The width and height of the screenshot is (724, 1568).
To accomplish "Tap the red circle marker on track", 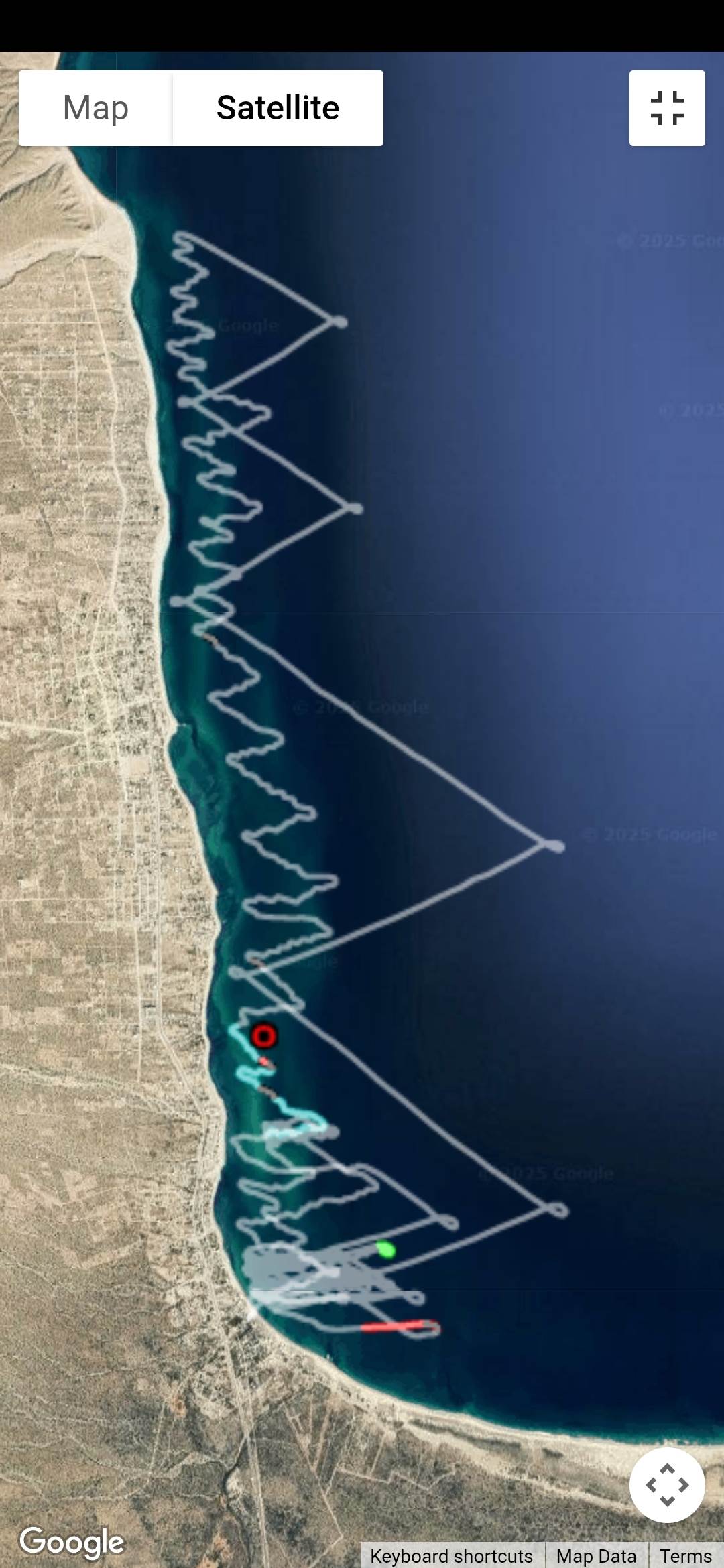I will [x=263, y=1036].
